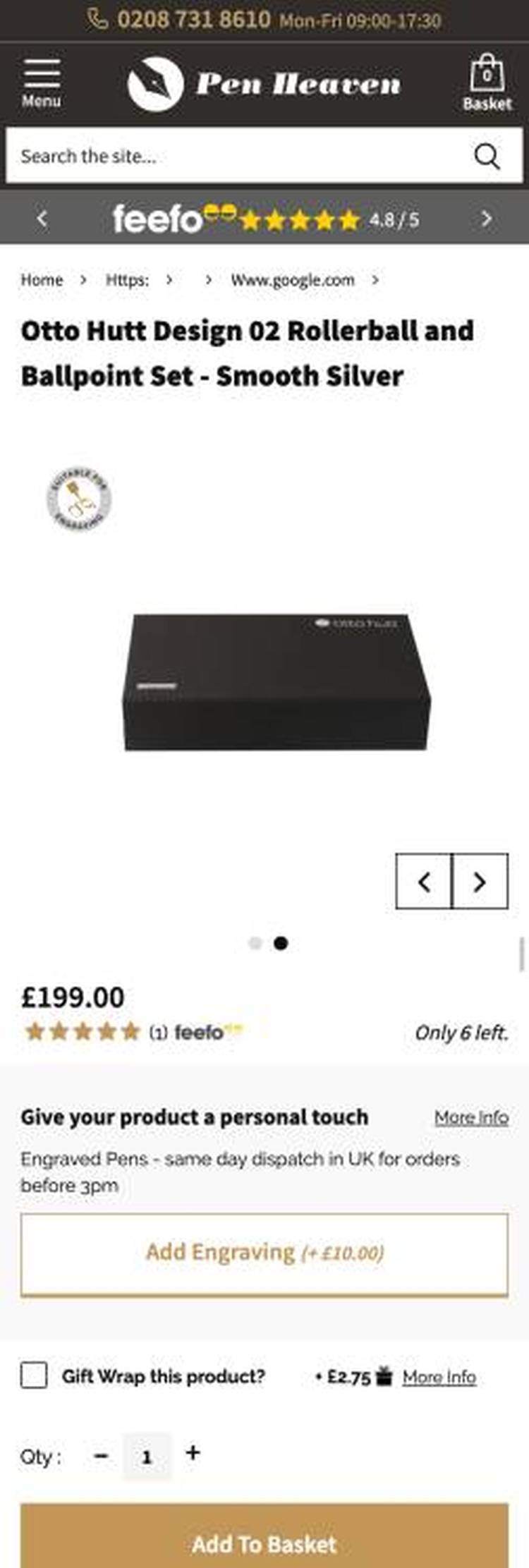Image resolution: width=529 pixels, height=1568 pixels.
Task: Decrease quantity with the minus button
Action: tap(101, 1456)
